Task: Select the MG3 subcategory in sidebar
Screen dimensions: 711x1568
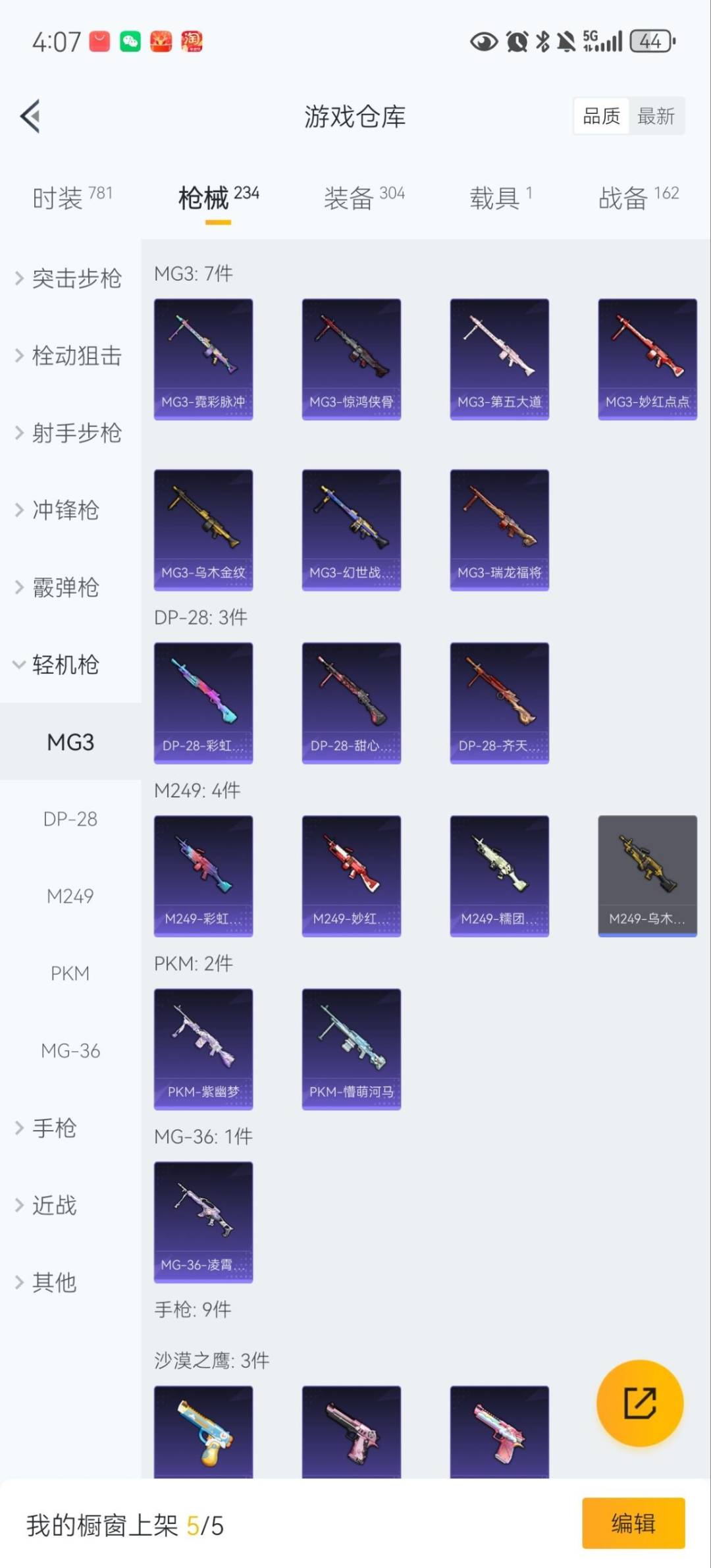Action: coord(70,742)
